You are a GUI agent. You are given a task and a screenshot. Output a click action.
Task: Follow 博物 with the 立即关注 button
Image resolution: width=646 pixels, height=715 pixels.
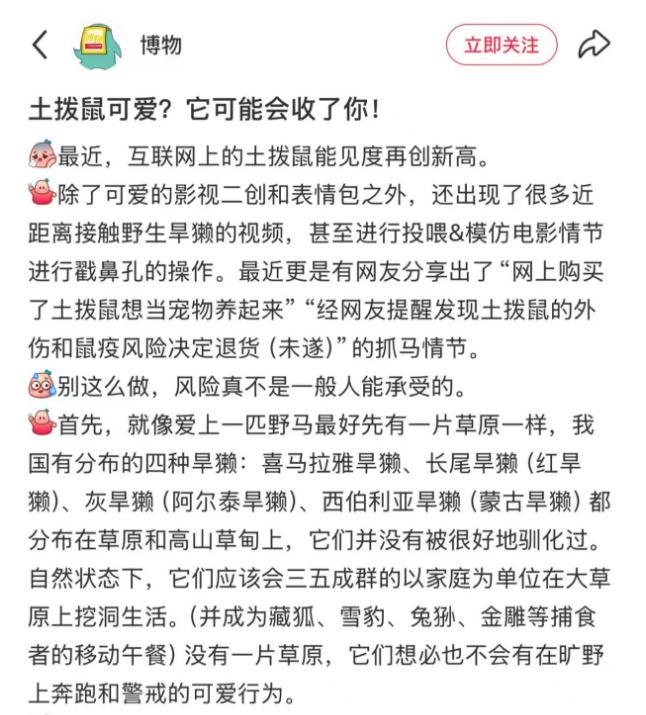coord(501,45)
